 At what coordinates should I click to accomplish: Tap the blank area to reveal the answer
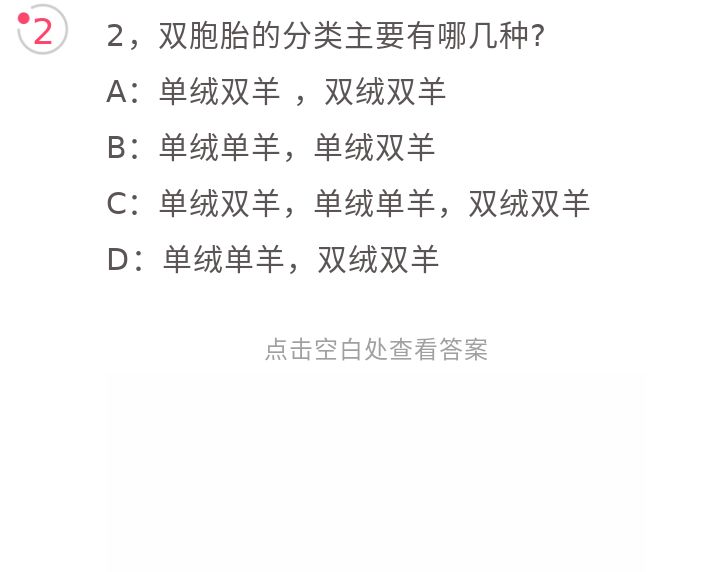click(375, 470)
